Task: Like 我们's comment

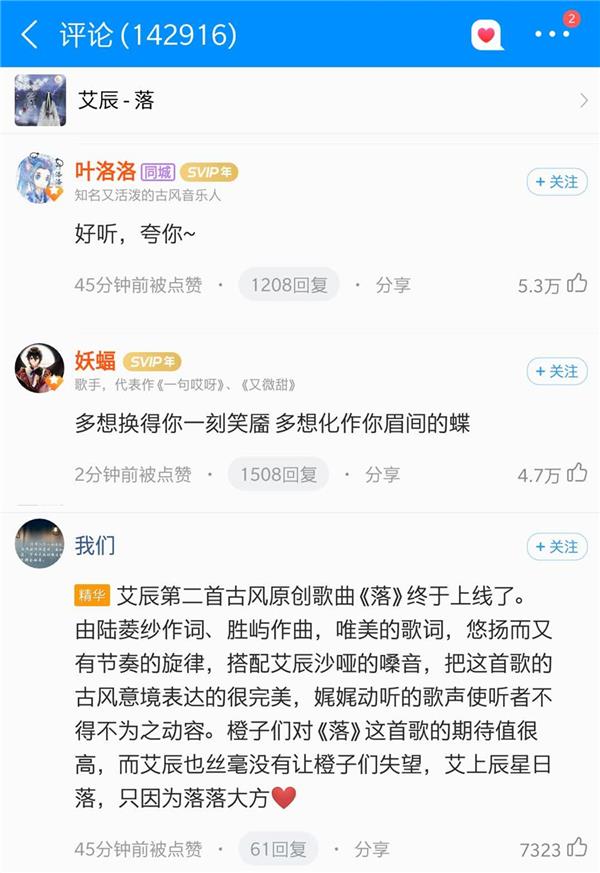Action: point(577,849)
